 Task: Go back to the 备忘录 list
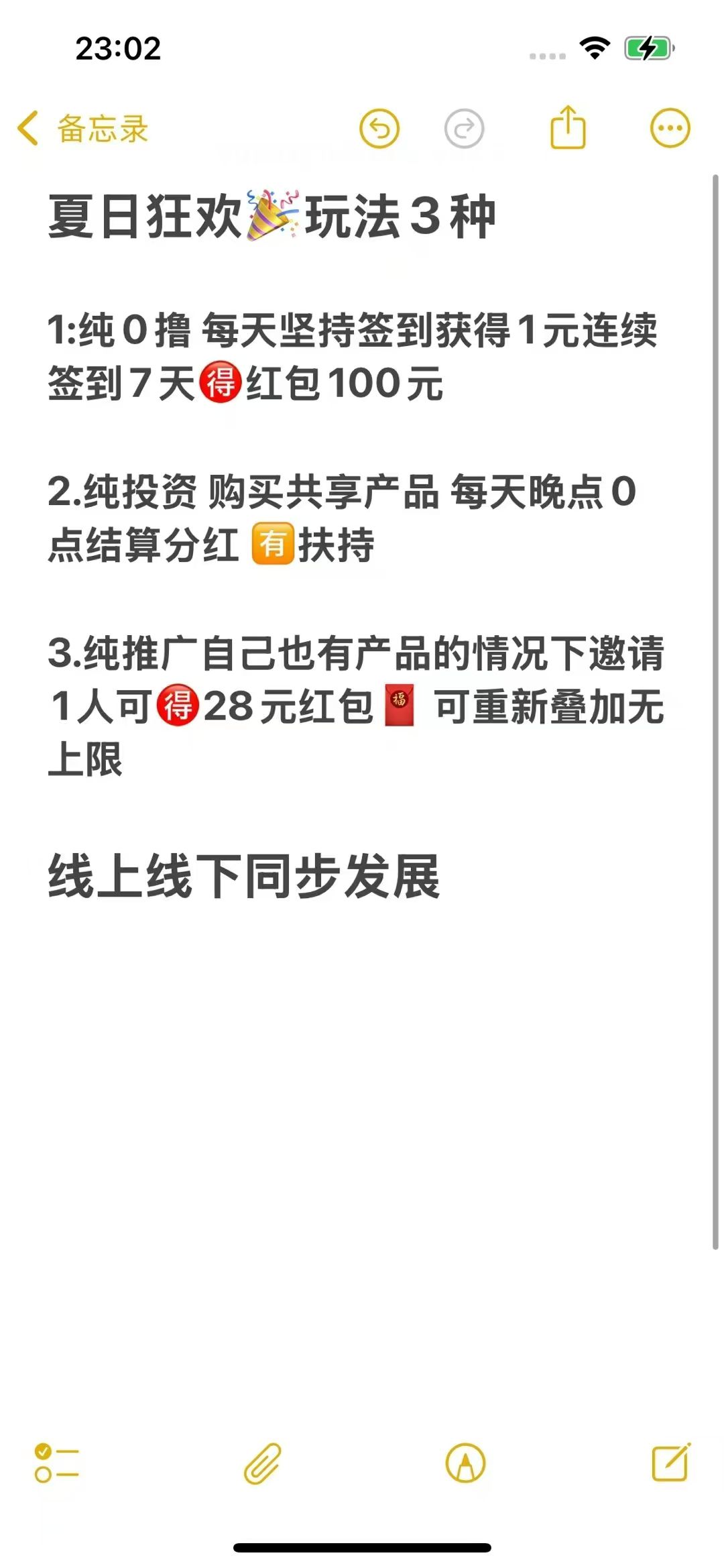pos(82,128)
